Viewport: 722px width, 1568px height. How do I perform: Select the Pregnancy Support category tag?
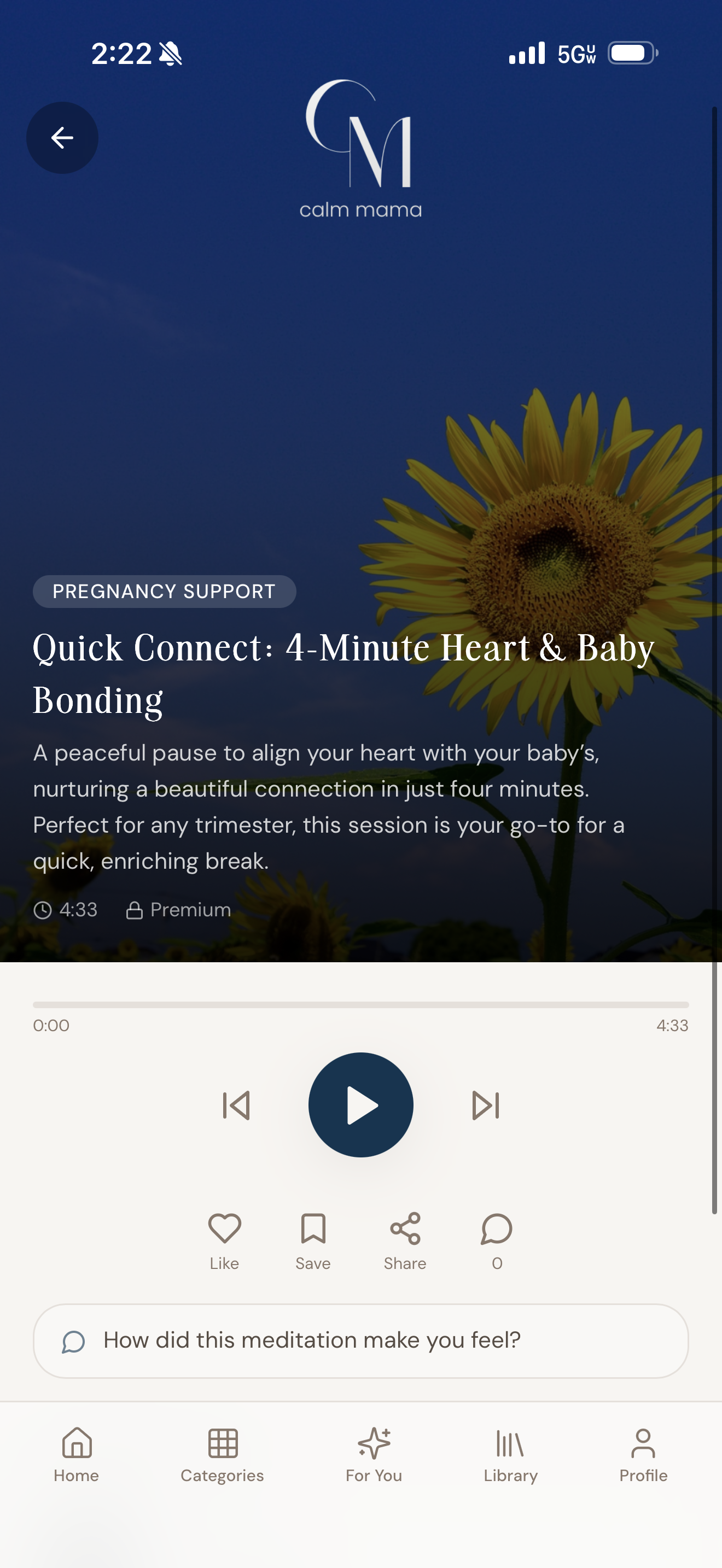[164, 590]
